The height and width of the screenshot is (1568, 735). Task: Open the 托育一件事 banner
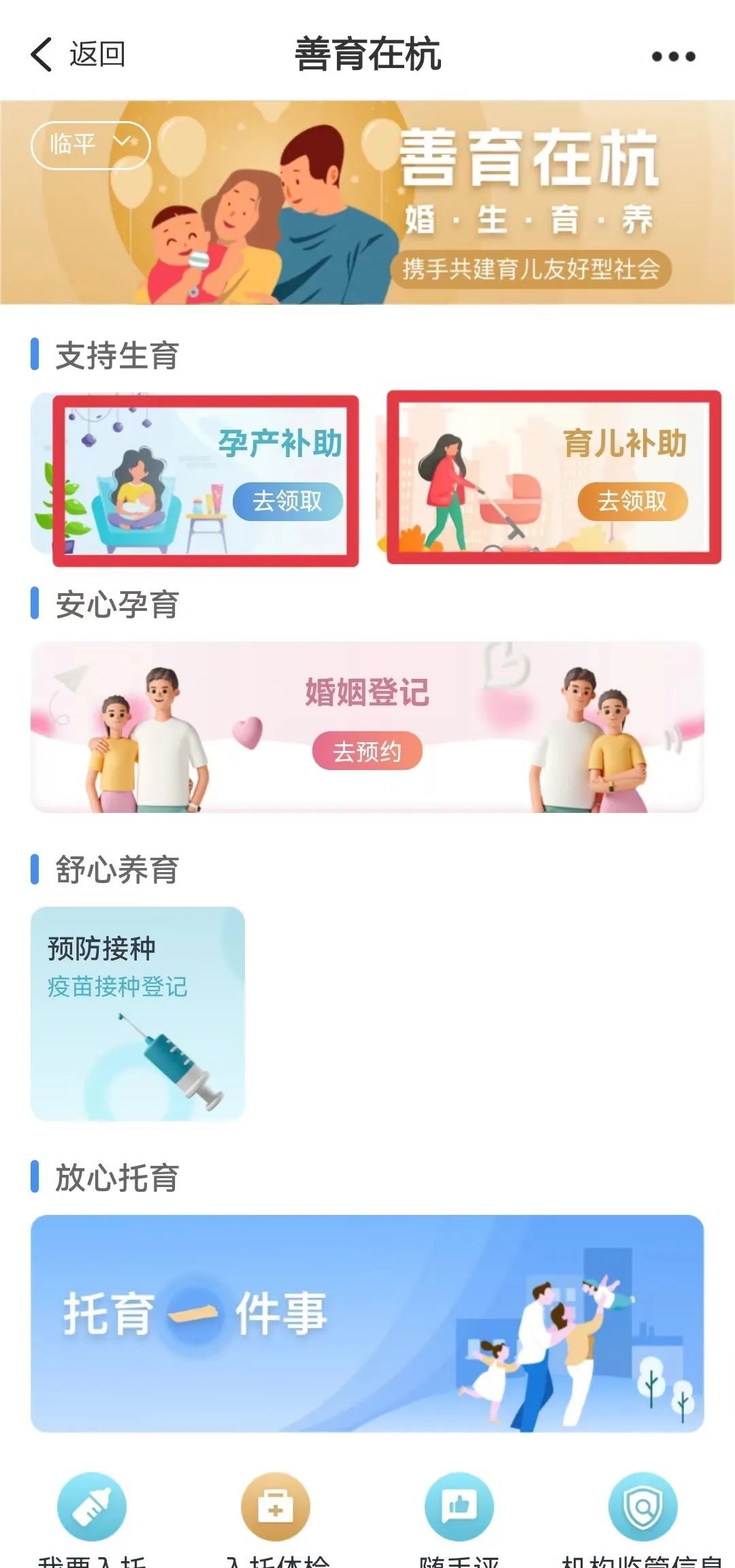367,1322
